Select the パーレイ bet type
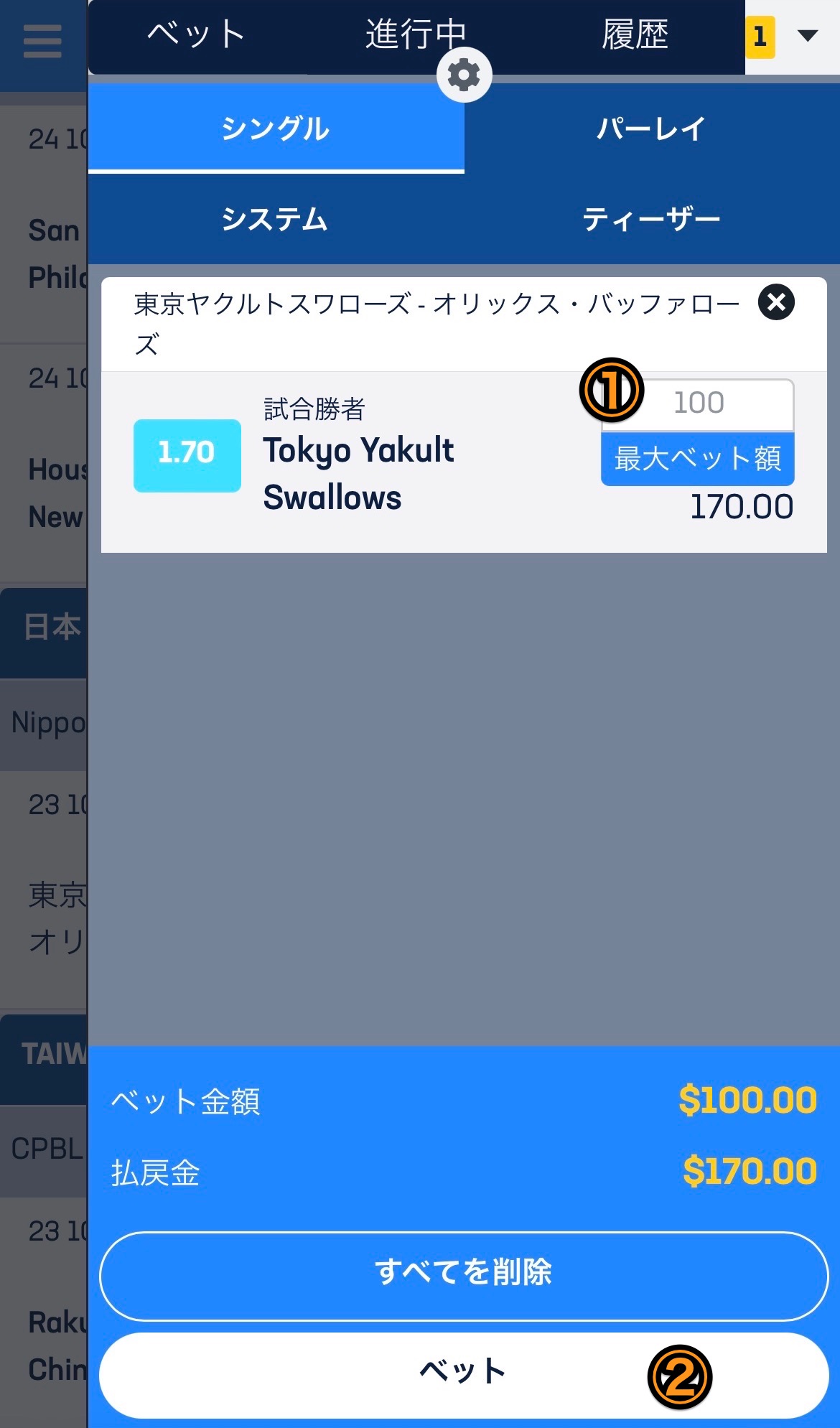Image resolution: width=840 pixels, height=1428 pixels. click(x=652, y=129)
